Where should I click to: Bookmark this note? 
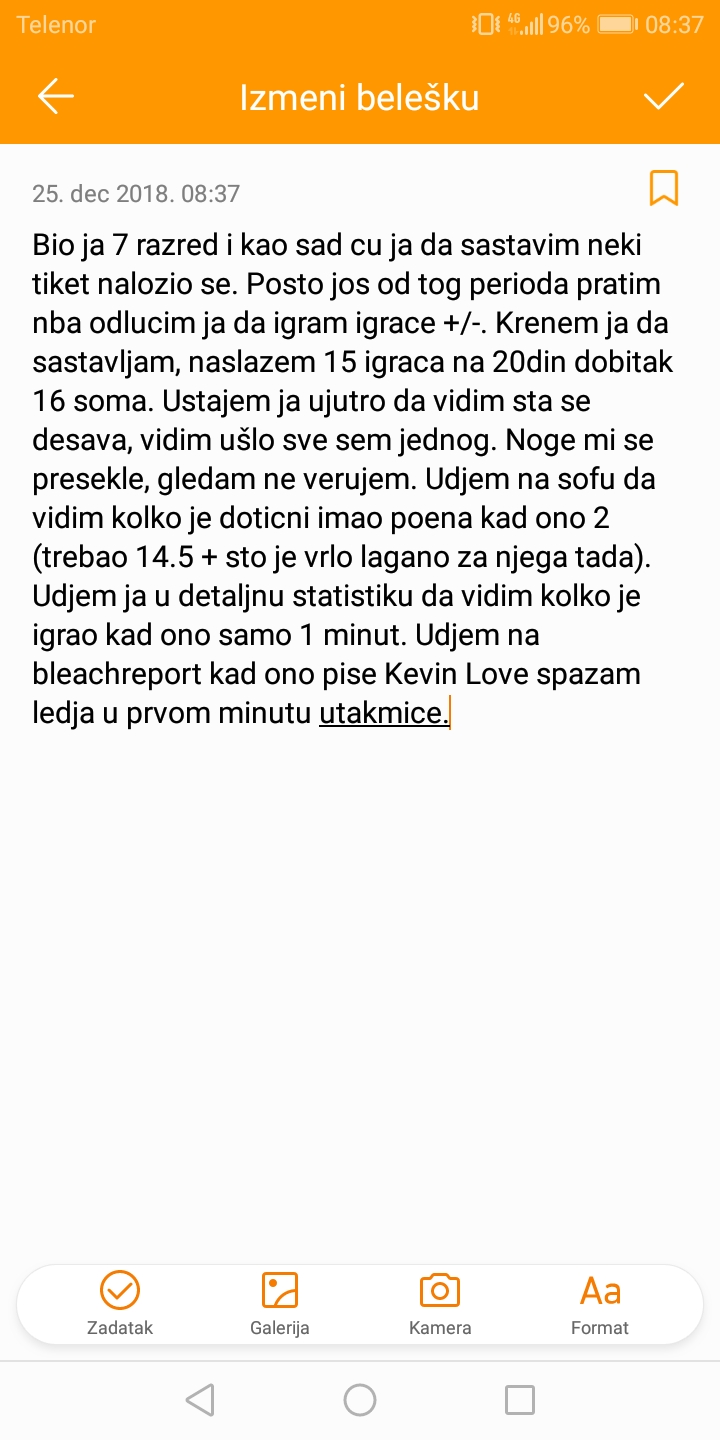664,188
